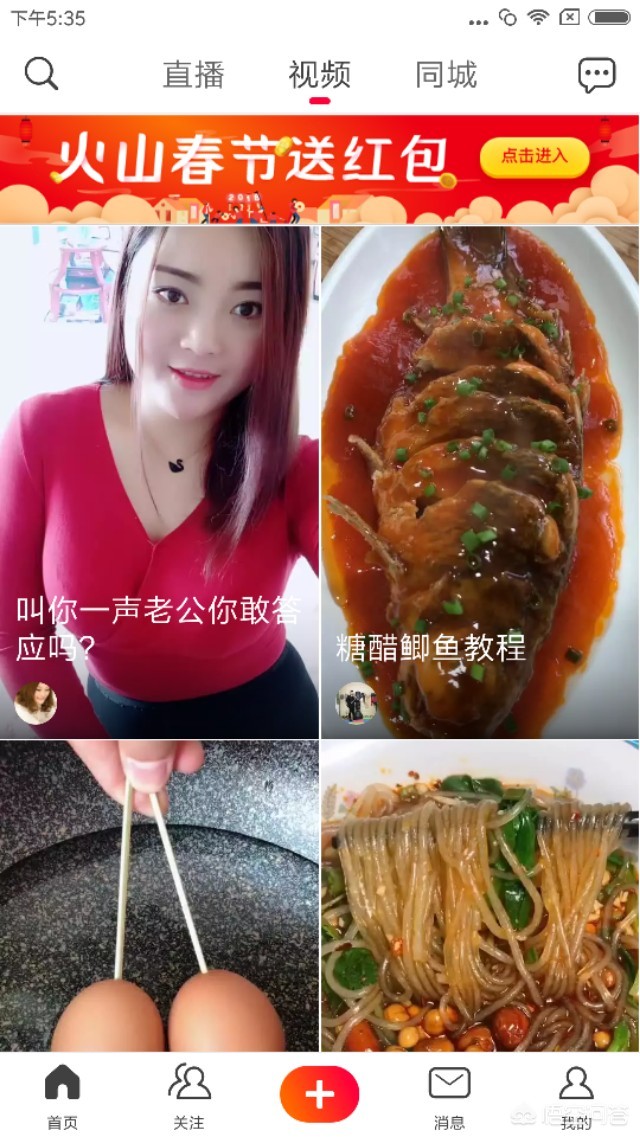
Task: Switch to the 直播 tab
Action: coord(194,75)
